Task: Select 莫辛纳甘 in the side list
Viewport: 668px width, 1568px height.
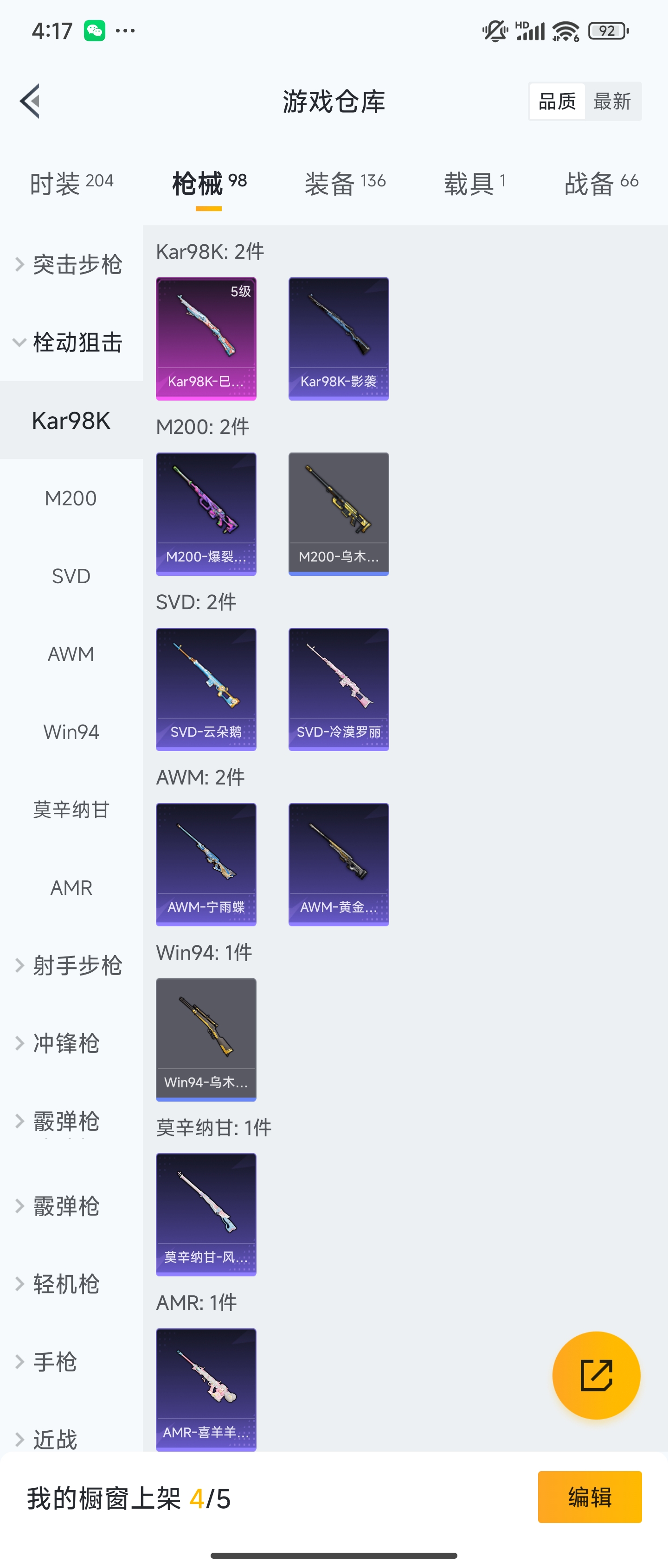Action: tap(71, 810)
